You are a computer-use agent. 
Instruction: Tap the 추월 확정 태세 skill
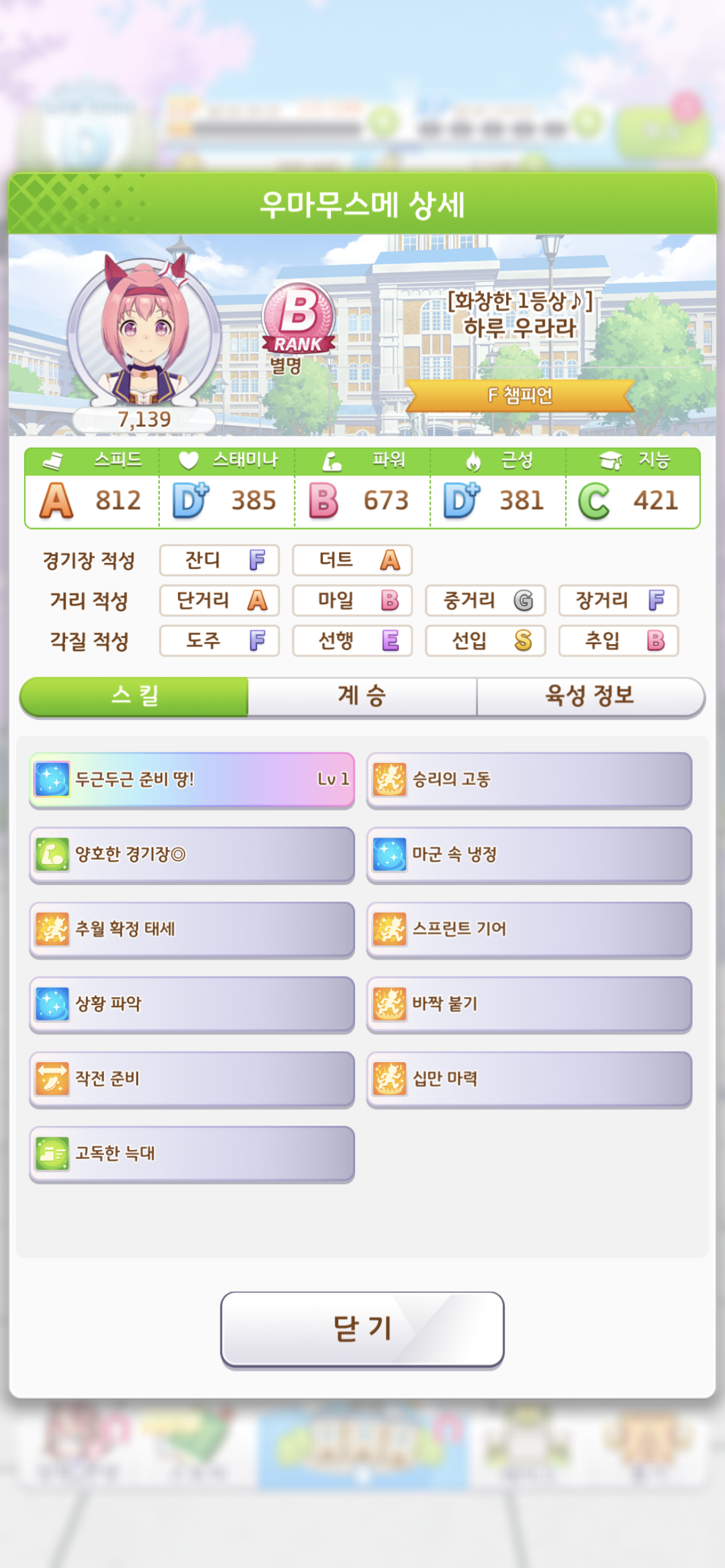tap(192, 930)
